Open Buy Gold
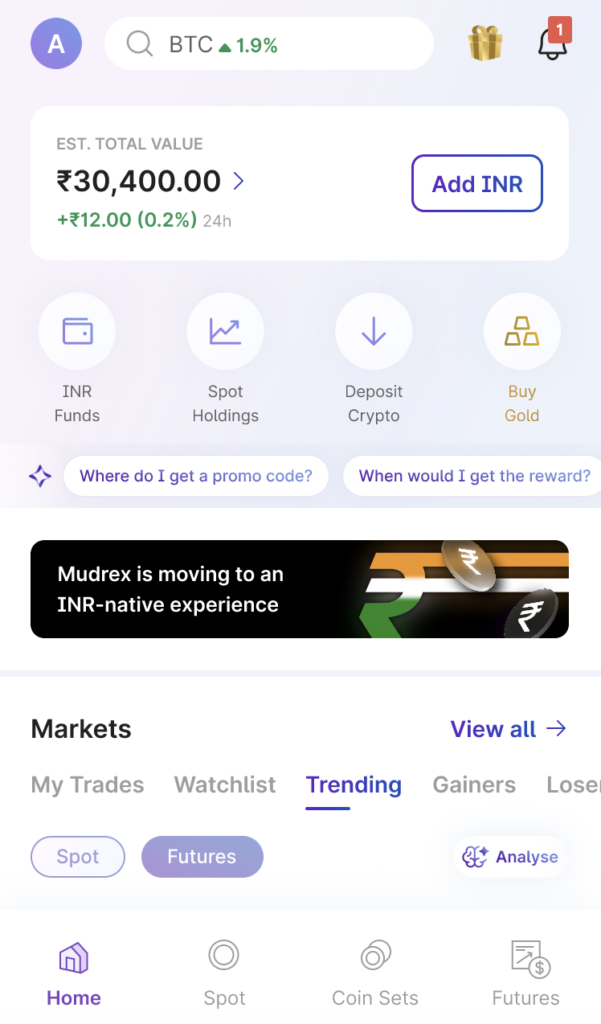The width and height of the screenshot is (601, 1024). click(521, 359)
